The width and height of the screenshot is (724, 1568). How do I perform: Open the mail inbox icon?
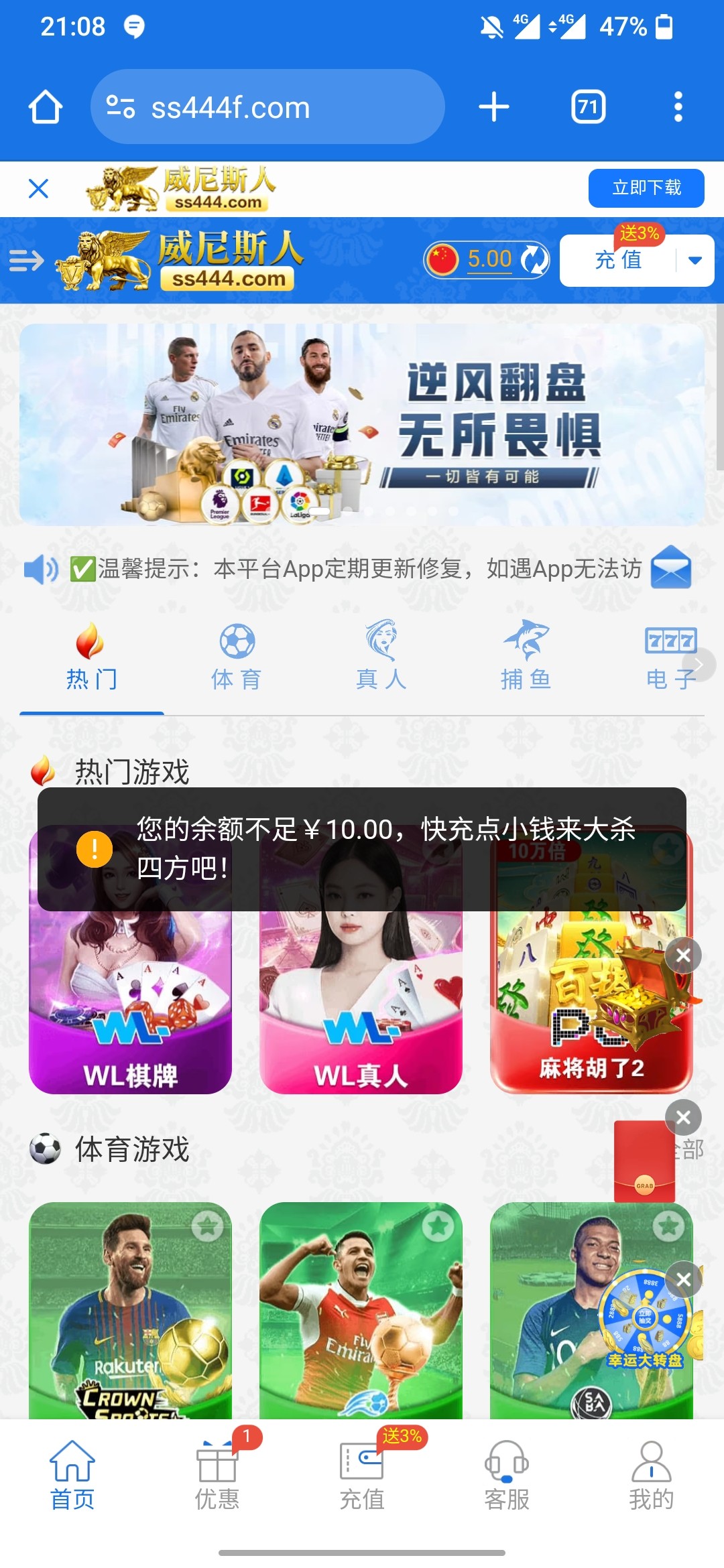tap(670, 568)
